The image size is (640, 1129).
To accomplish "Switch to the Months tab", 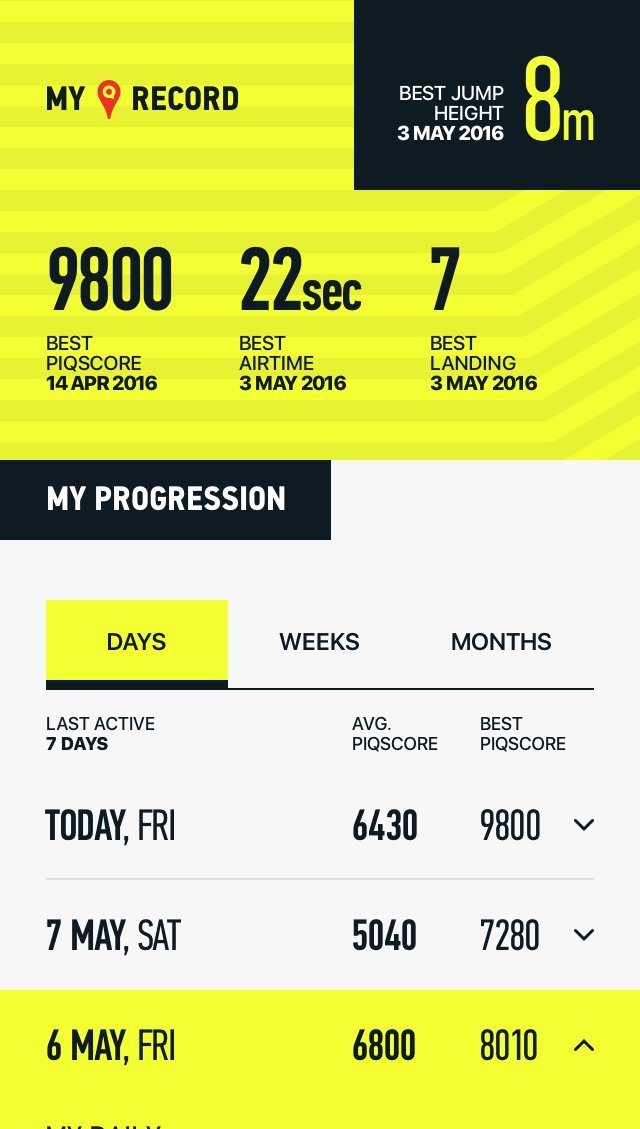I will point(501,642).
